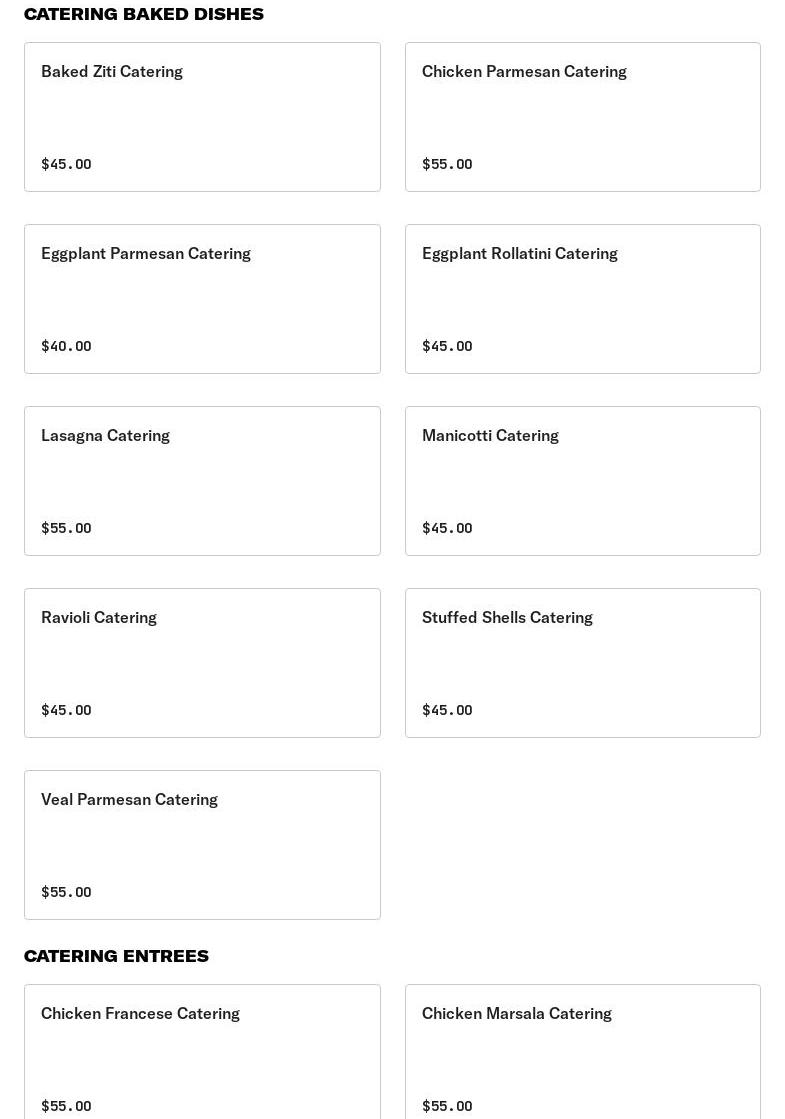Select the Chicken Parmesan Catering card
Screen dimensions: 785x1119
582,117
